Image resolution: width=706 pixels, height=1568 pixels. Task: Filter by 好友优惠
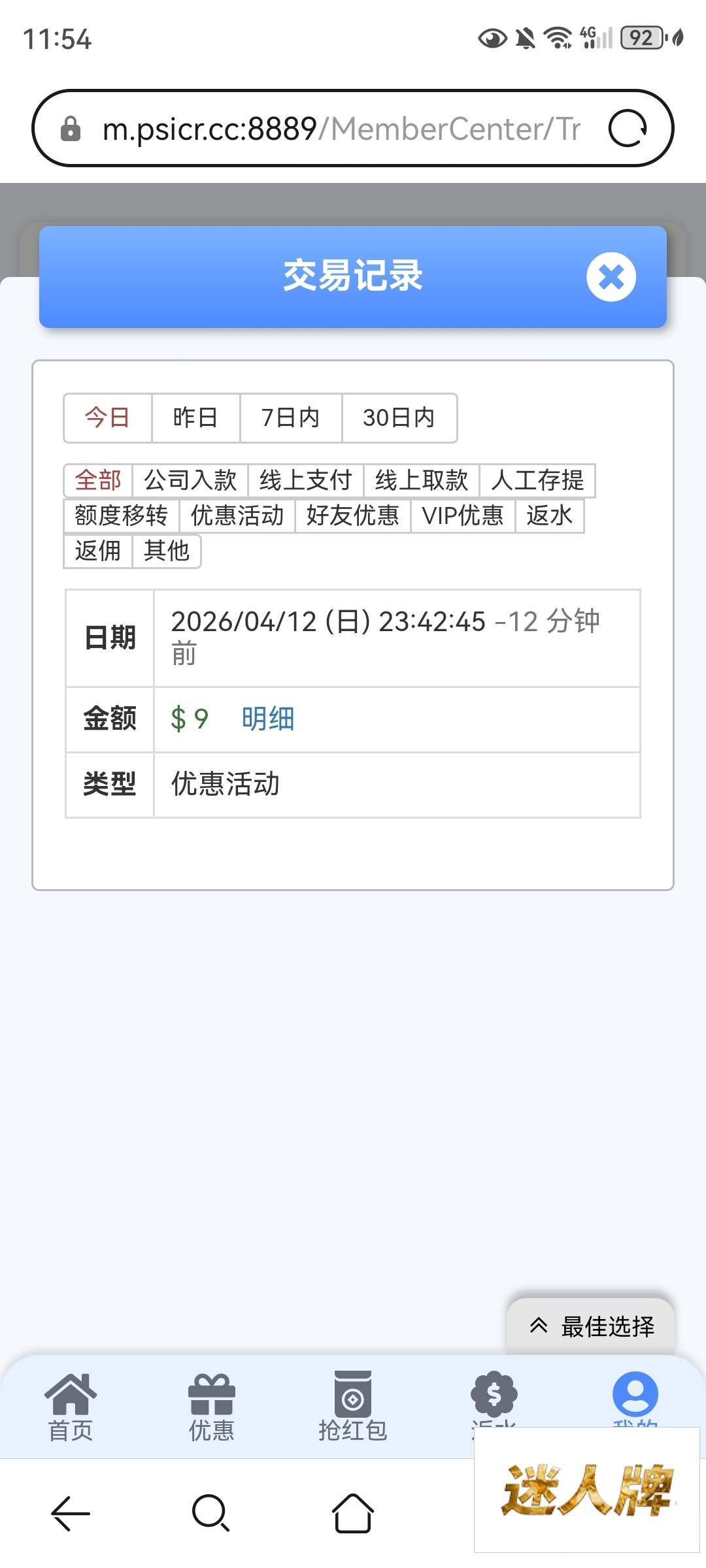pos(352,515)
